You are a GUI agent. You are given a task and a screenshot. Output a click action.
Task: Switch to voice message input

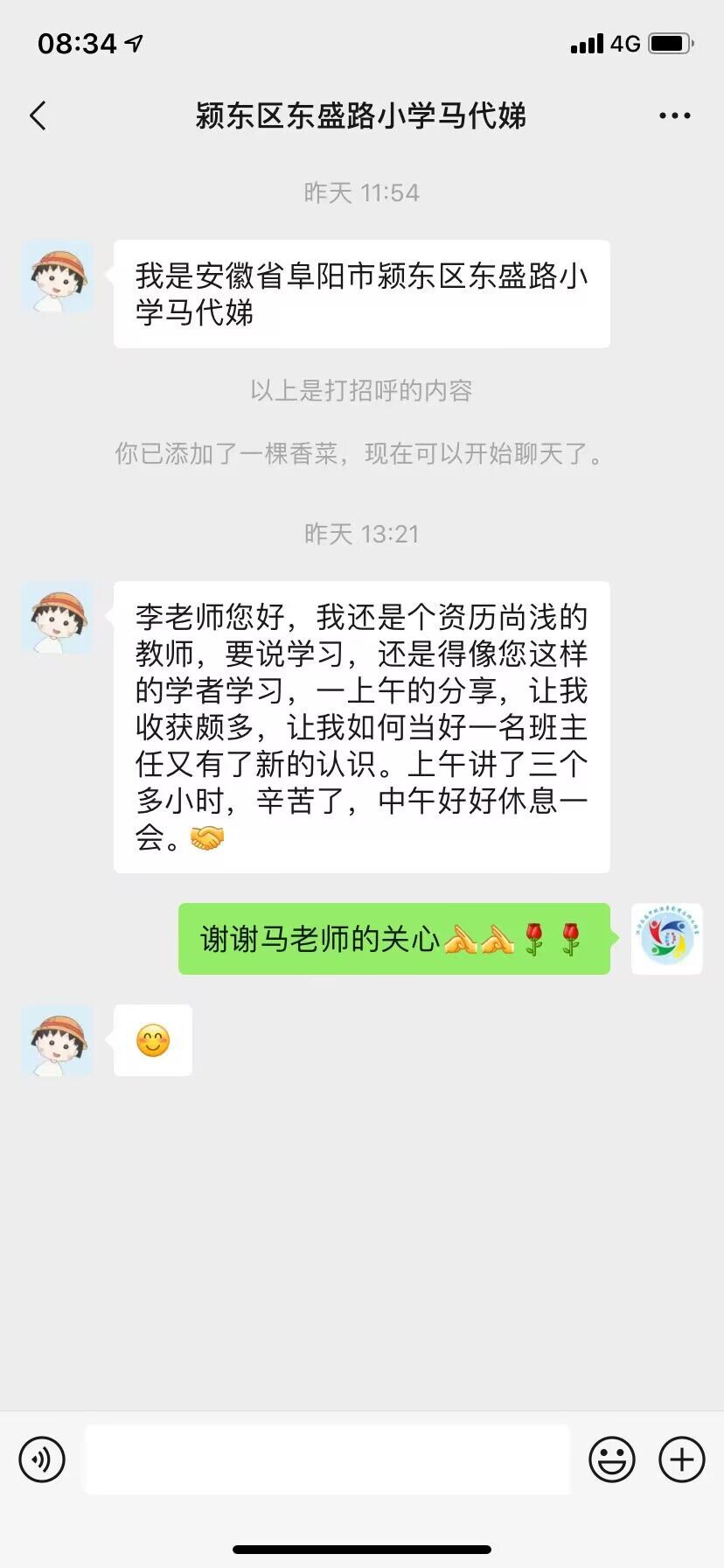click(x=42, y=1459)
